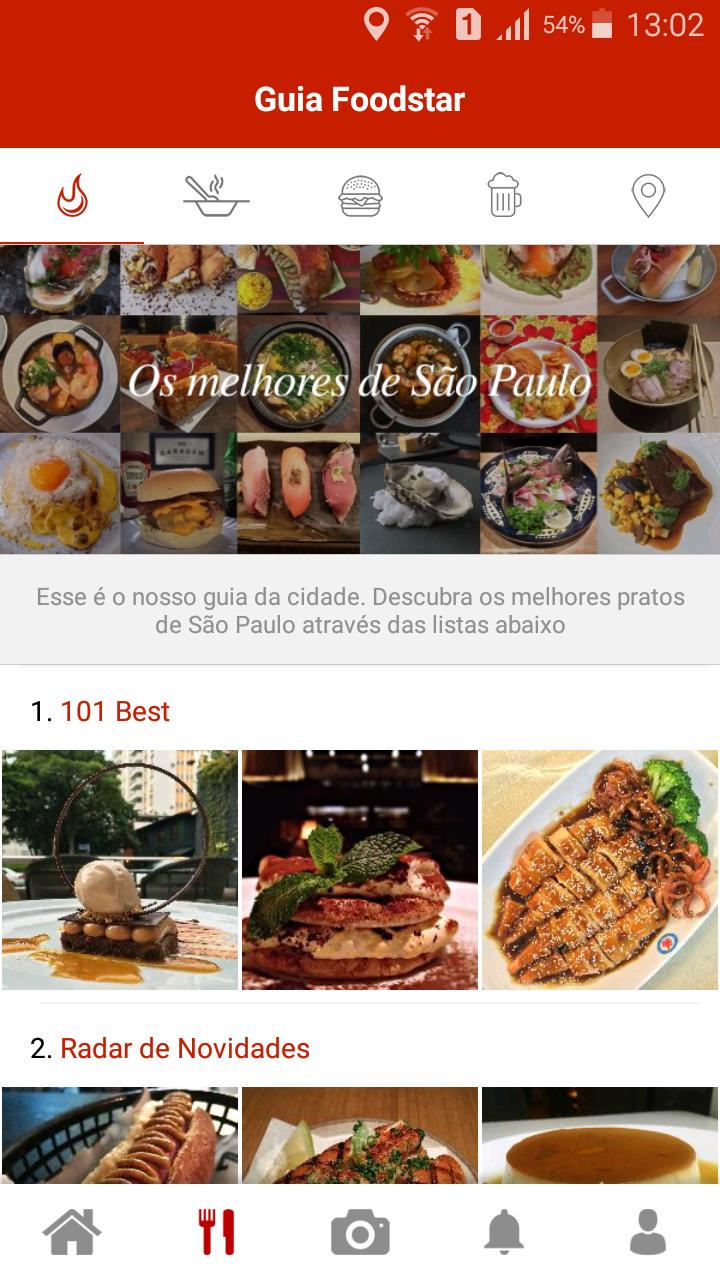This screenshot has height=1280, width=720.
Task: Open the Radar de Novidades list
Action: [186, 1048]
